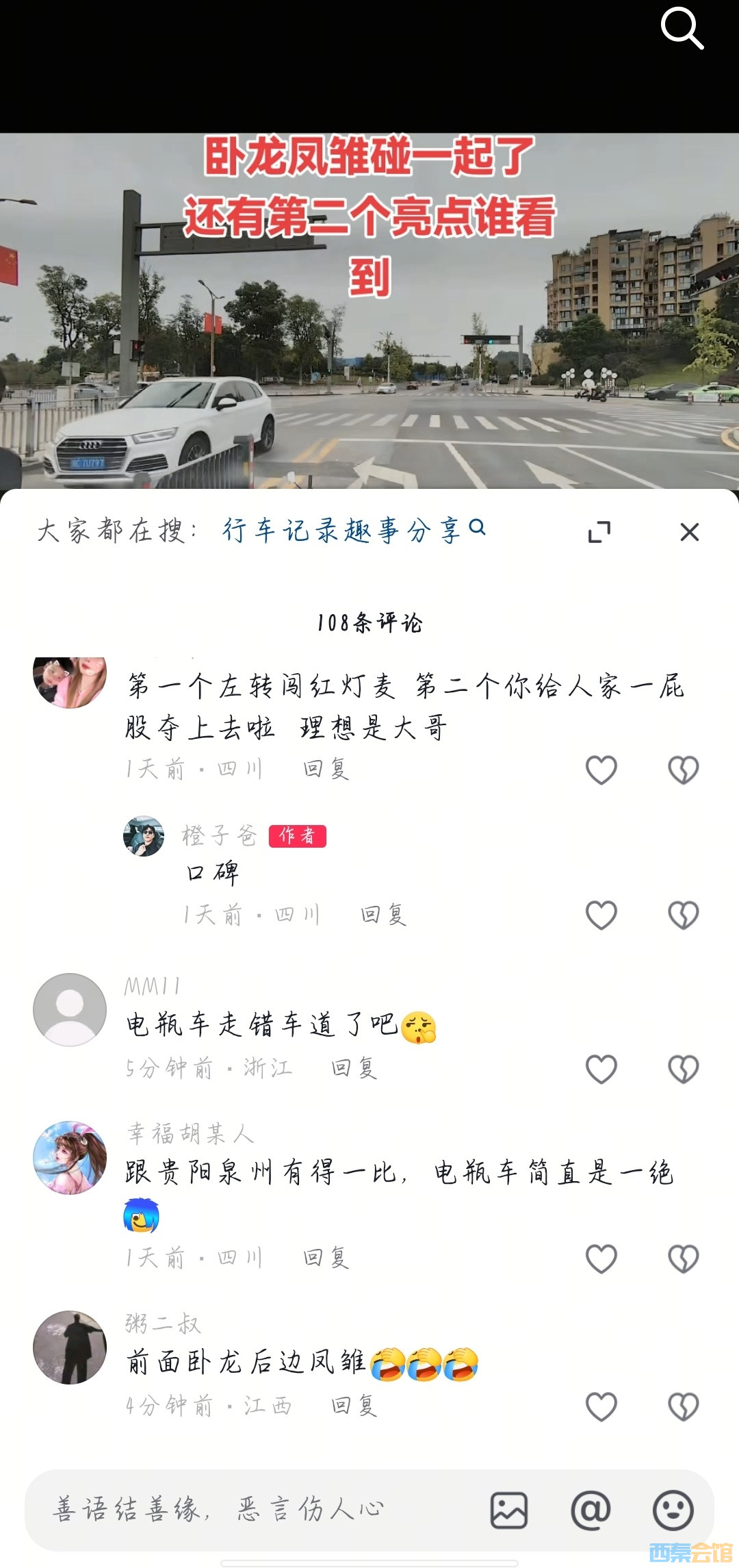Open the search magnifier at top

pos(682,28)
